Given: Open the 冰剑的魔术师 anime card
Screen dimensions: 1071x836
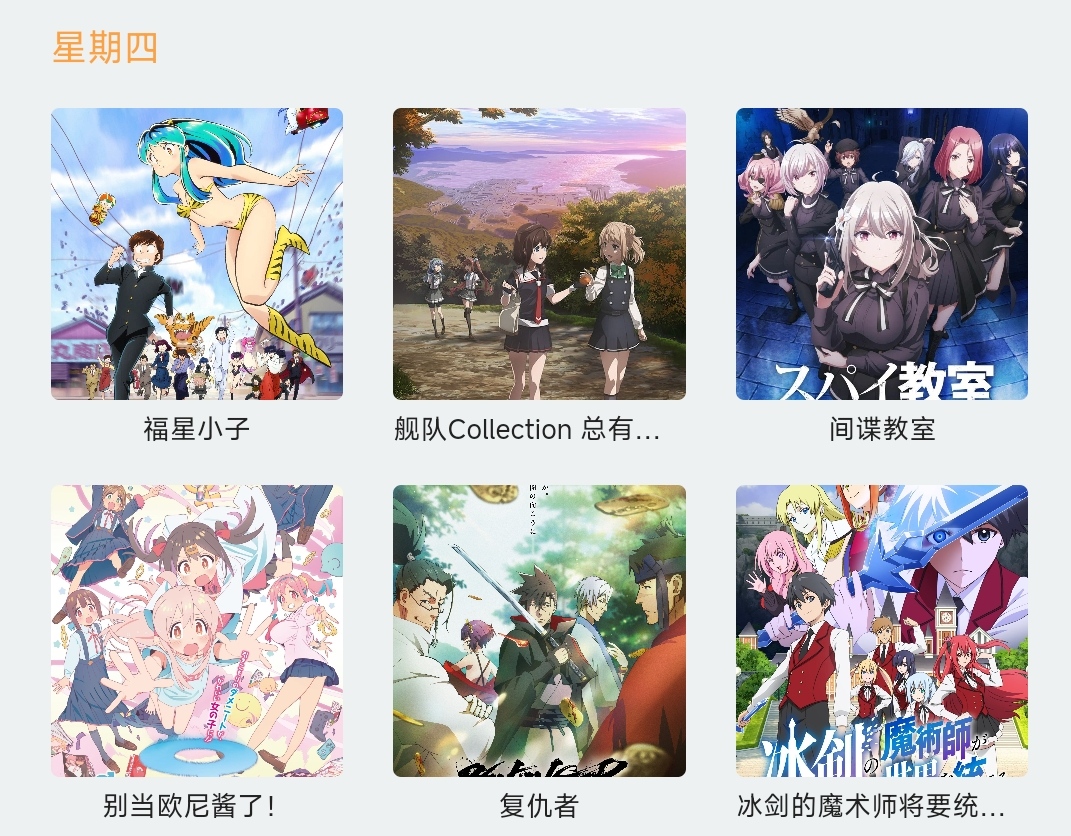Looking at the screenshot, I should tap(881, 631).
